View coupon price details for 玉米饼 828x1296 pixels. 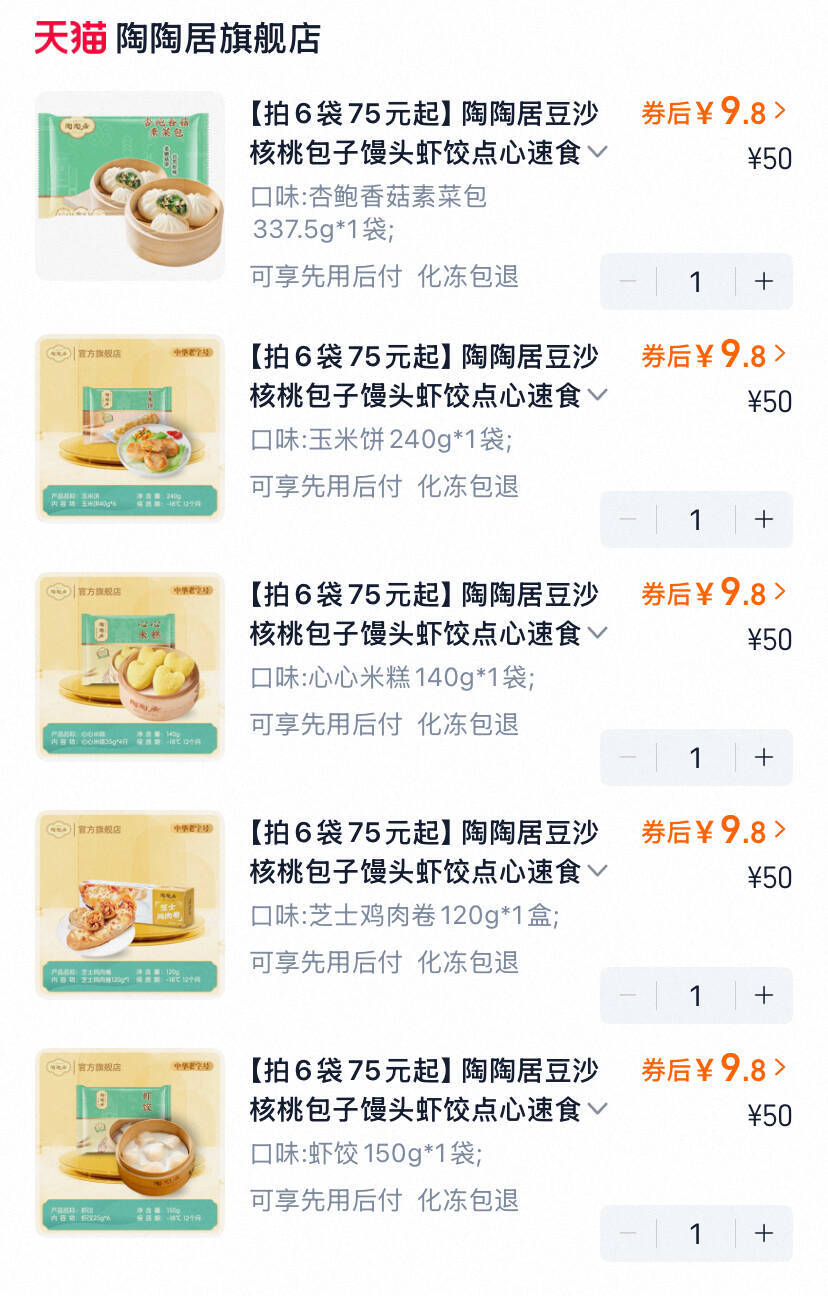714,354
